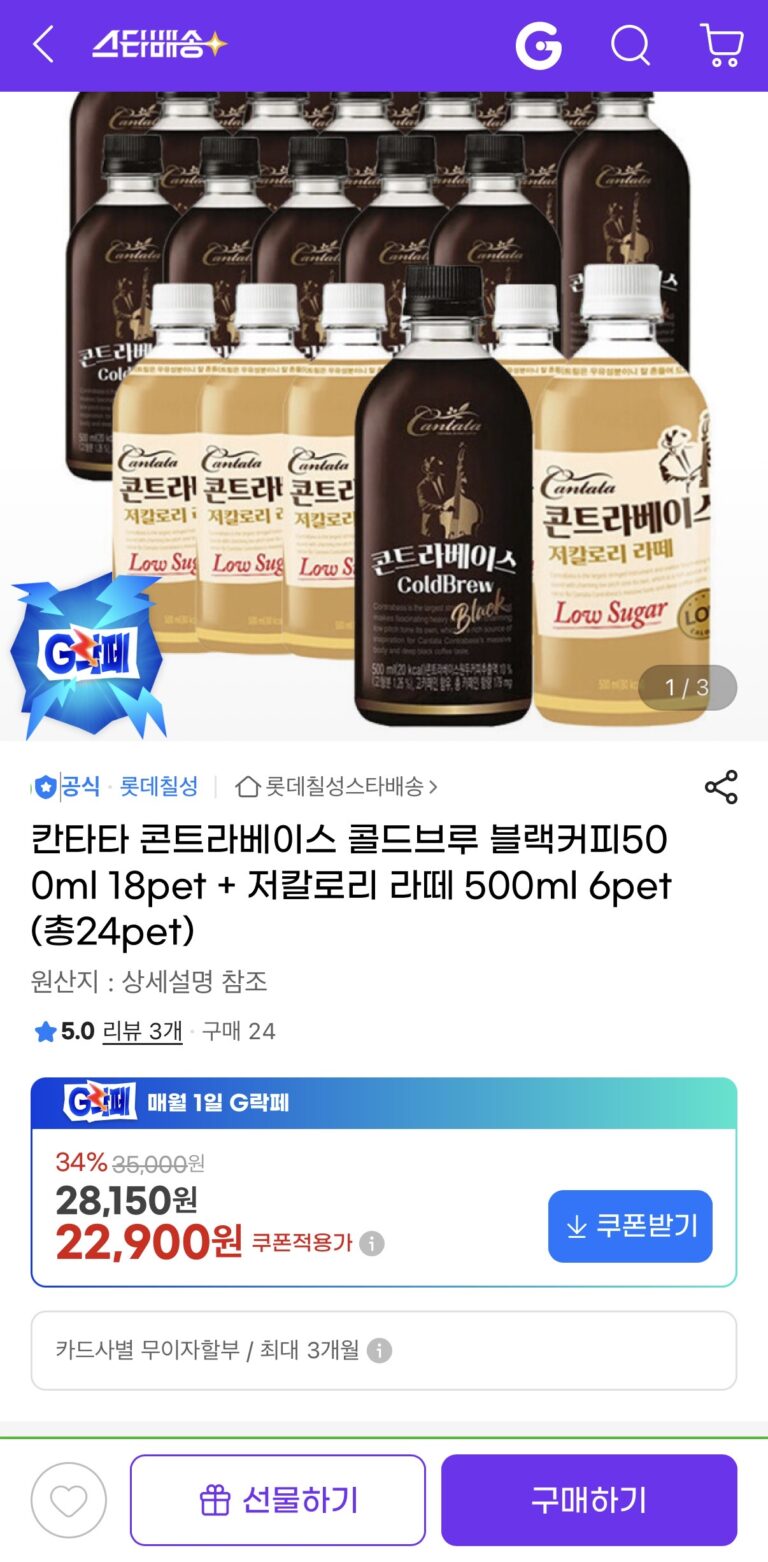Go back using the top arrow
The width and height of the screenshot is (768, 1562).
click(x=43, y=45)
